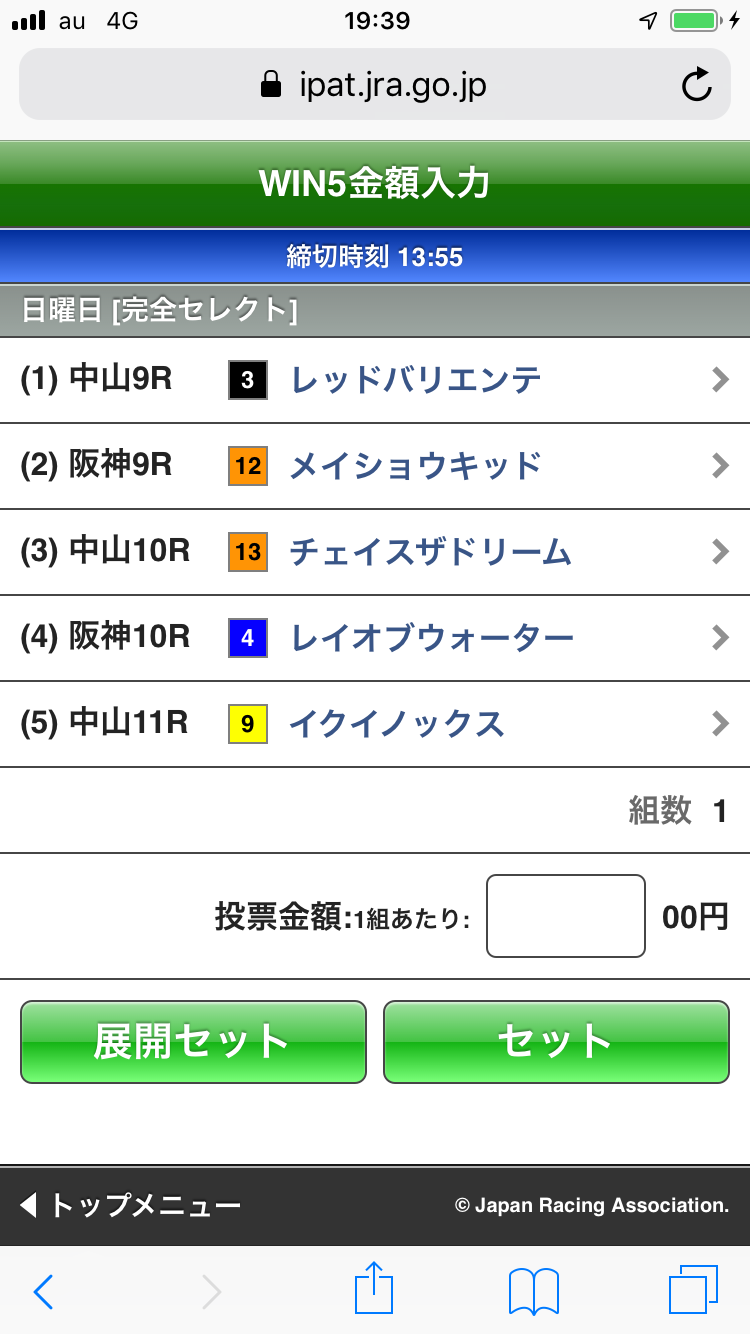
Task: Tap the WIN5金額入力 title bar
Action: 375,183
